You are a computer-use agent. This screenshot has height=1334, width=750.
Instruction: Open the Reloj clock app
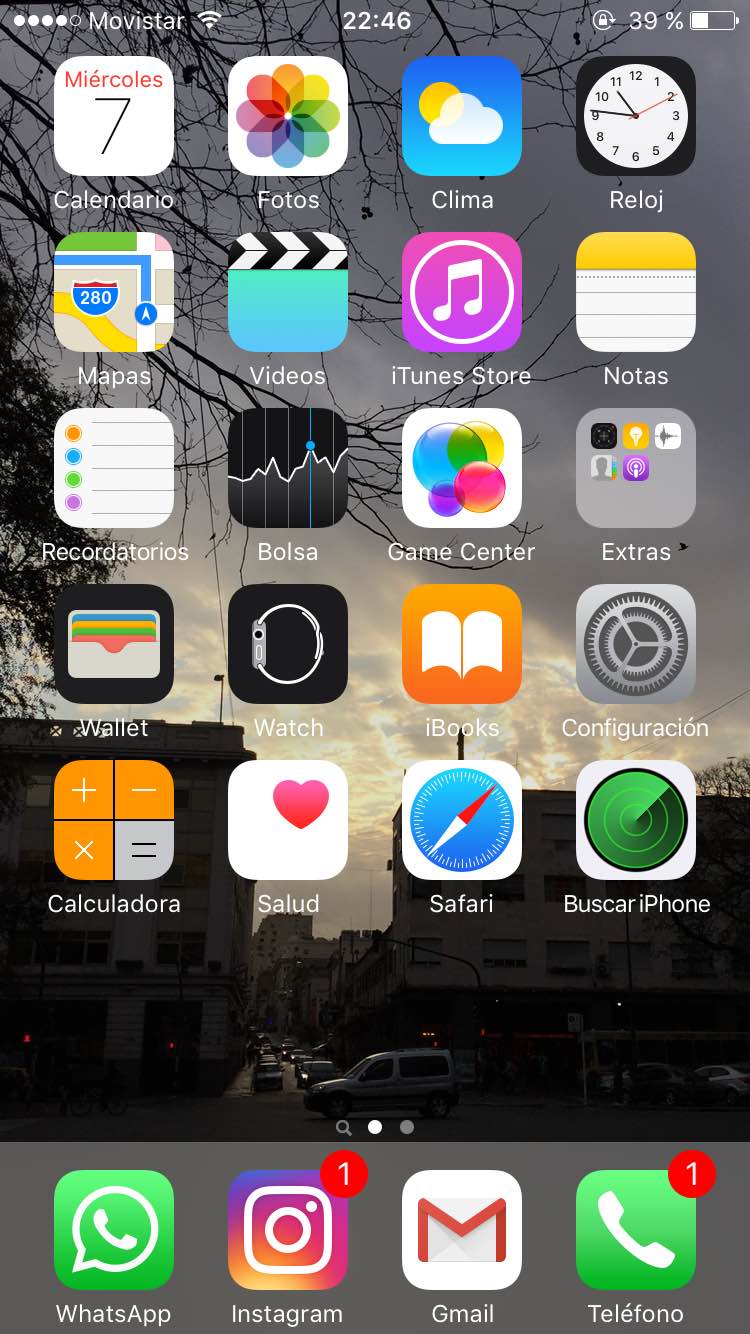click(x=636, y=117)
